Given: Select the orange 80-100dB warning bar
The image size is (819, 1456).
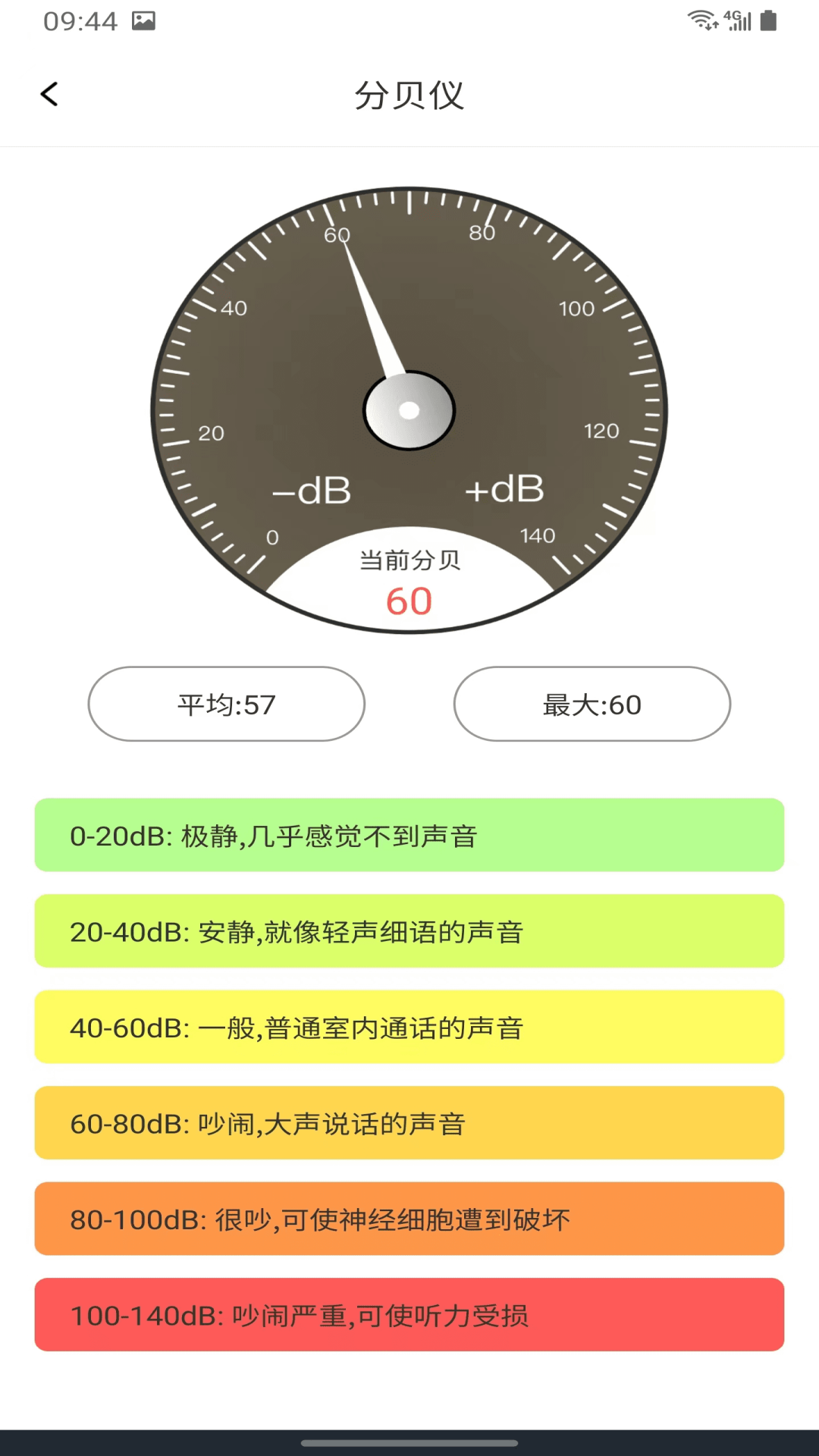Looking at the screenshot, I should pos(409,1219).
